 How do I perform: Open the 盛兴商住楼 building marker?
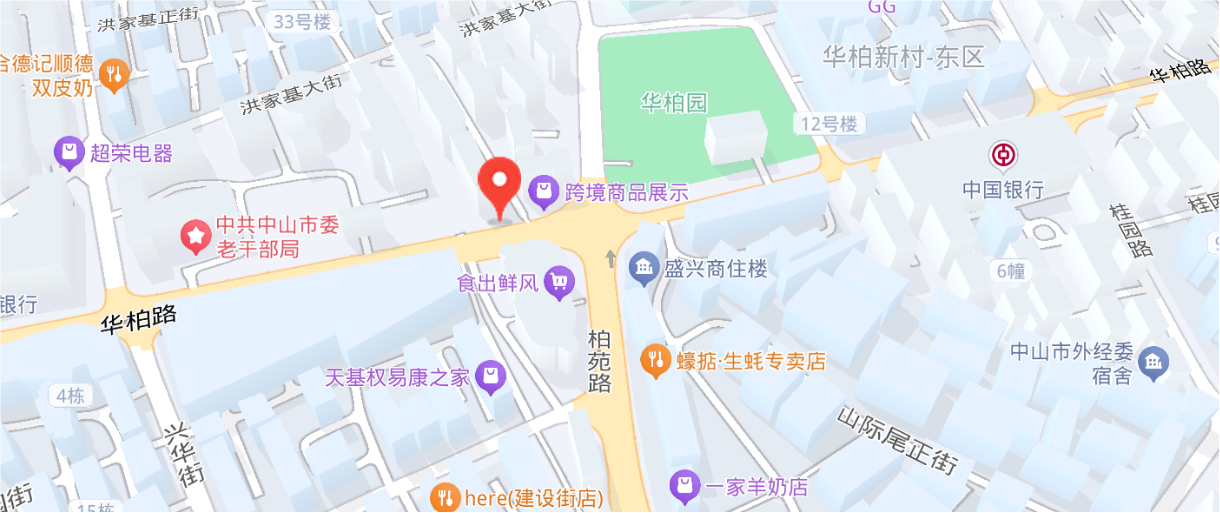pos(643,268)
